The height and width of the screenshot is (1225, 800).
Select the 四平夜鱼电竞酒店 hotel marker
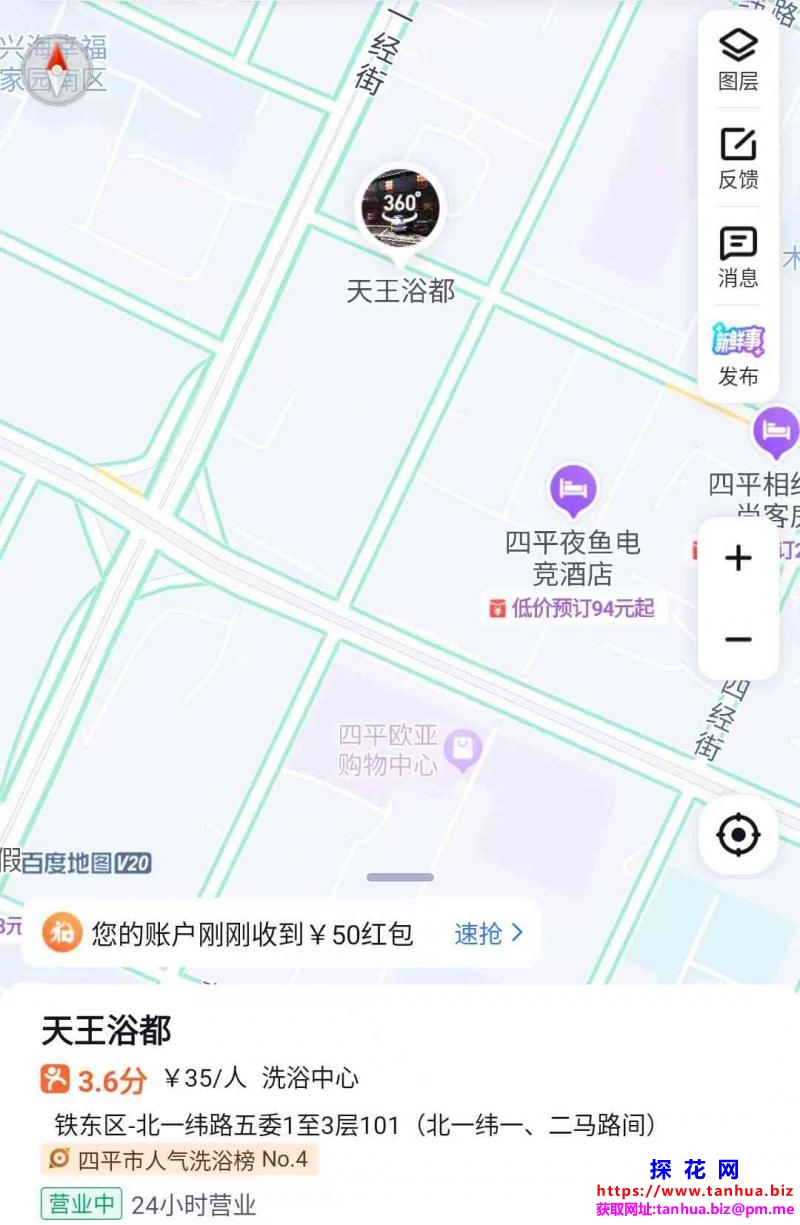click(x=572, y=489)
